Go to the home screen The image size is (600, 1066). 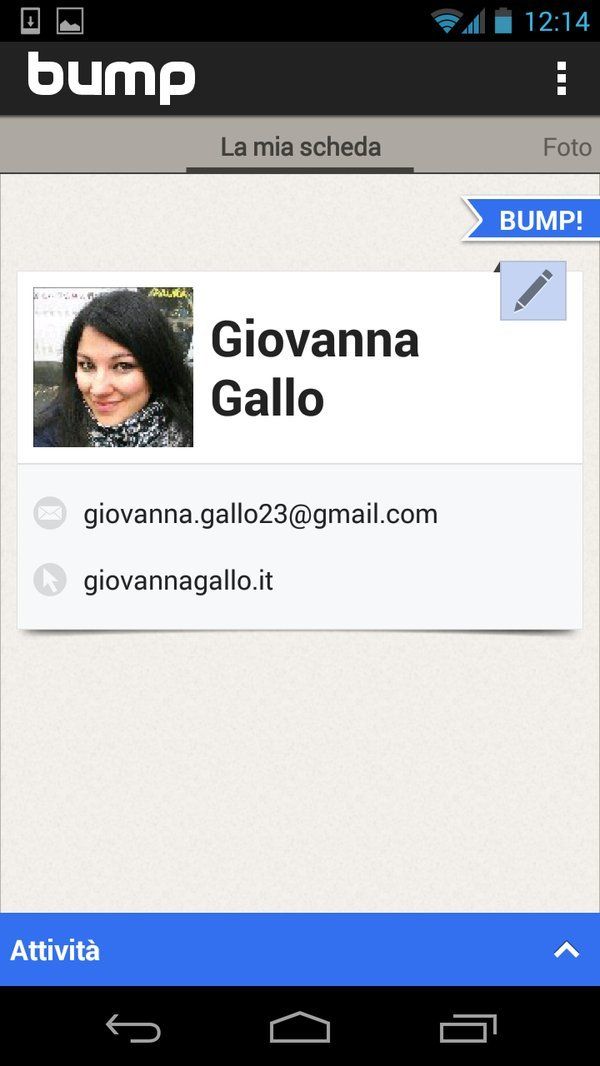pos(300,1027)
